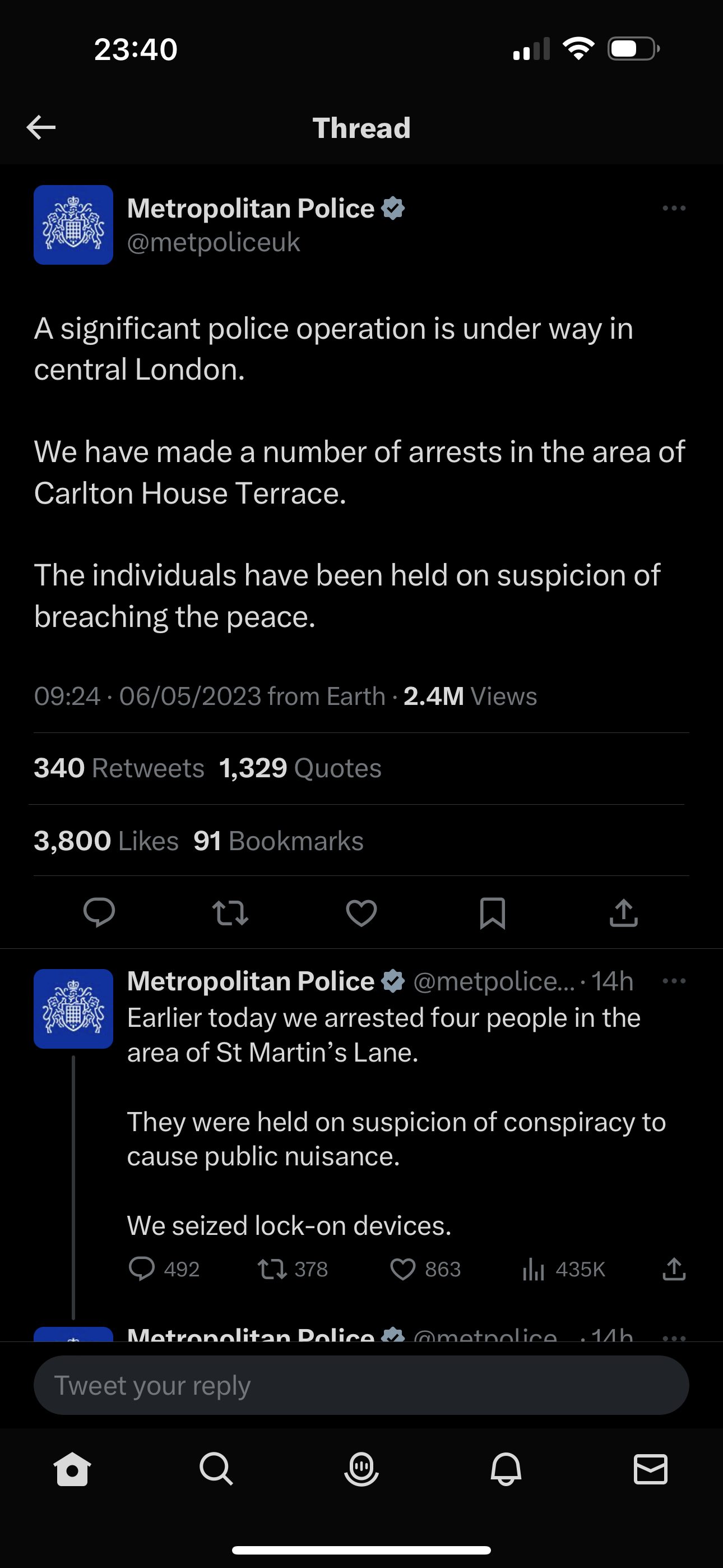Viewport: 723px width, 1568px height.
Task: Retweet the St Martin's Lane reply
Action: point(293,1269)
